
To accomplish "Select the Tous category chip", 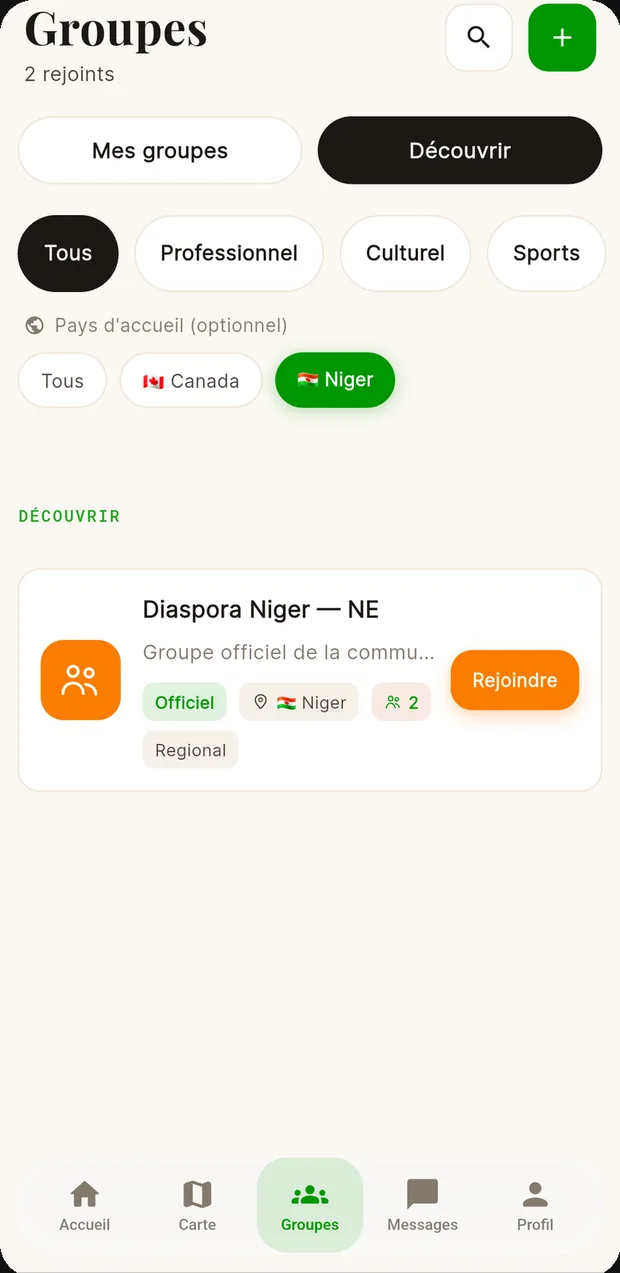I will tap(68, 253).
